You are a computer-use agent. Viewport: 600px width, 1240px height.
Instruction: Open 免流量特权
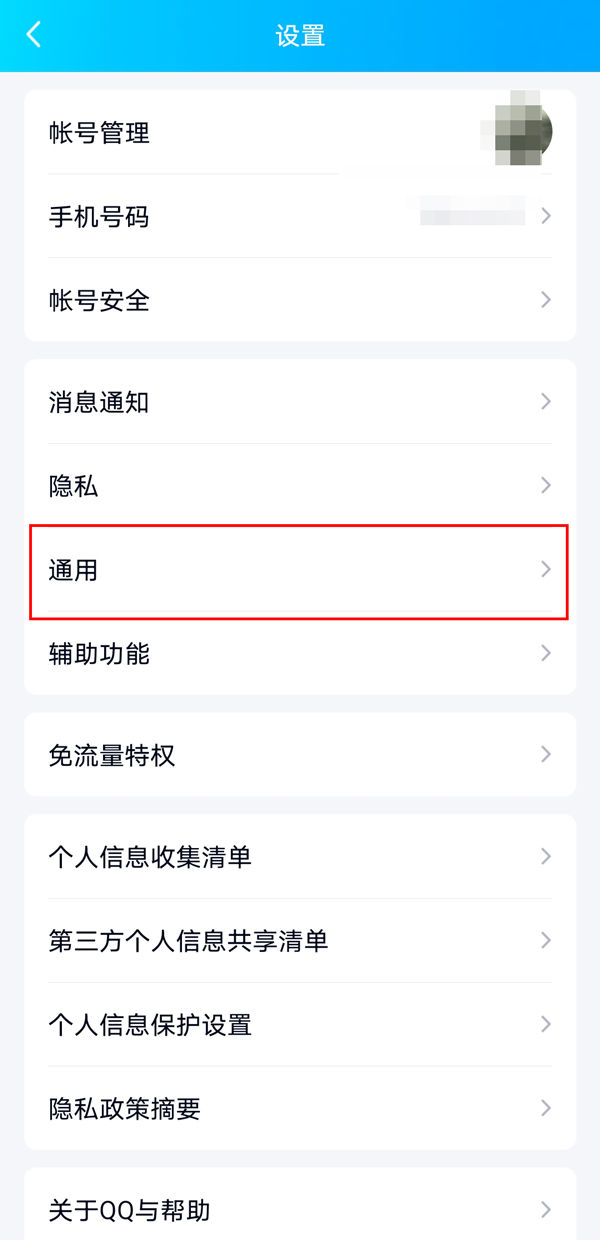click(300, 755)
